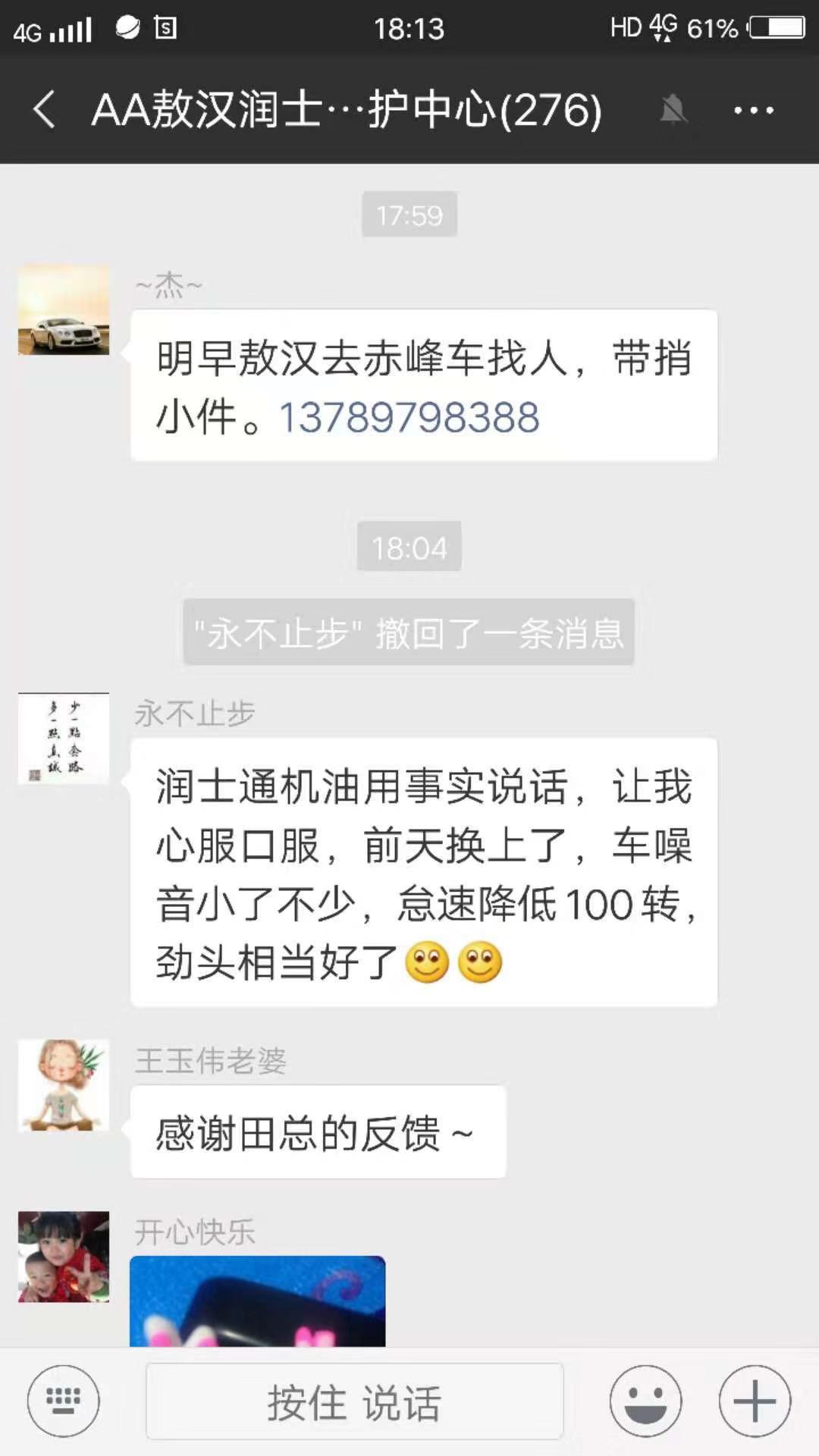Open ~杰~'s profile avatar
The width and height of the screenshot is (819, 1456).
coord(64,310)
